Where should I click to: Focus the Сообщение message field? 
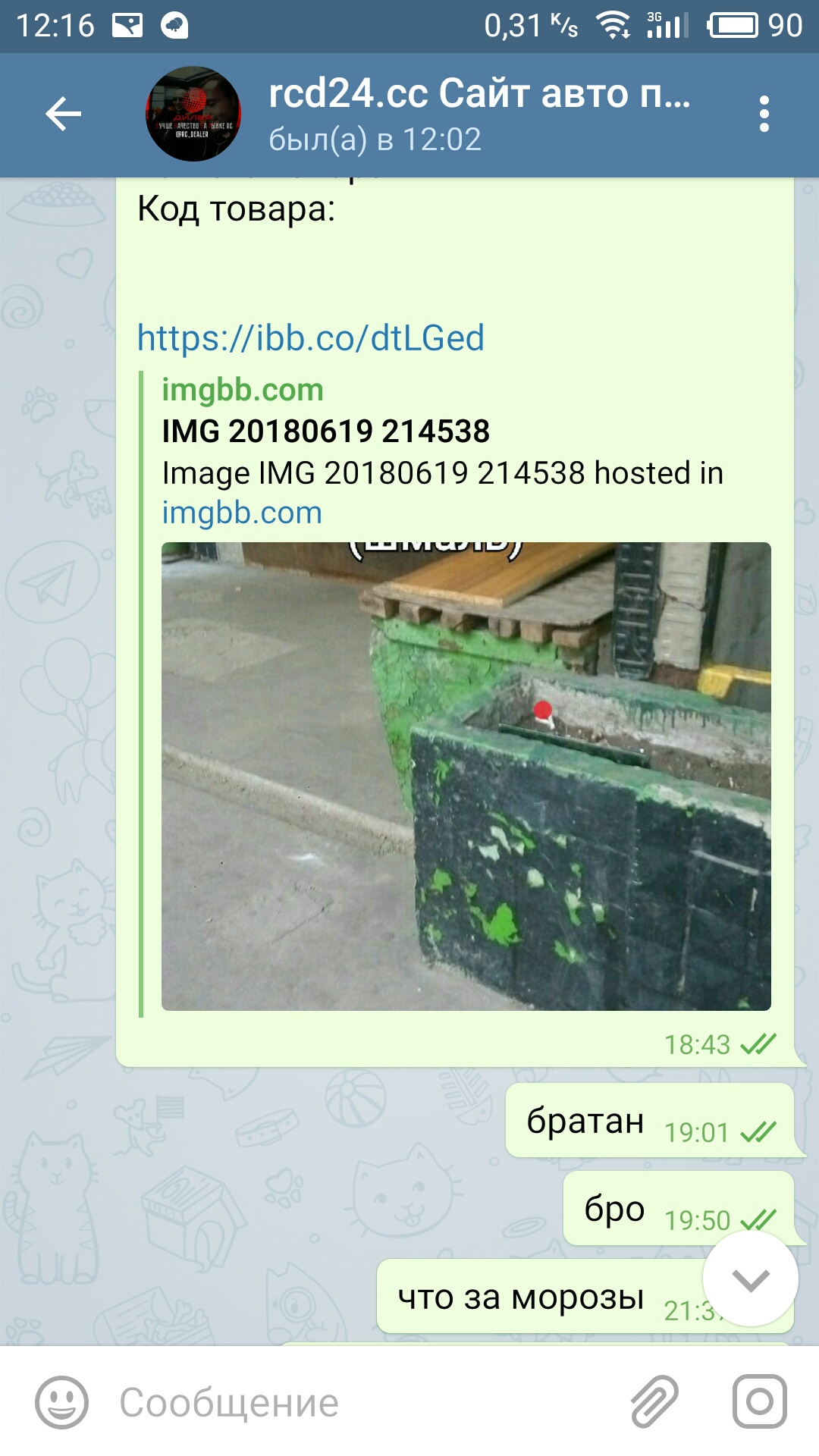364,1402
